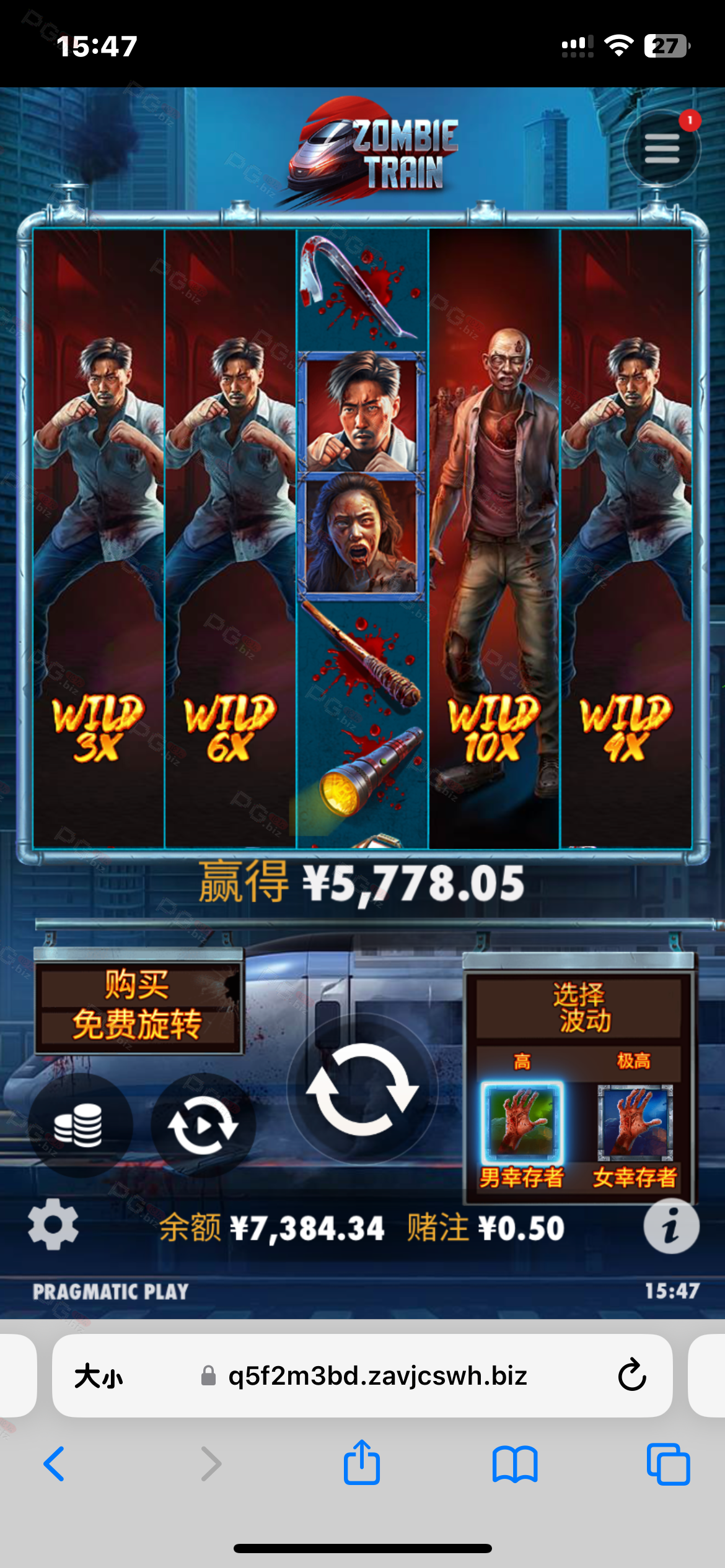Share this page from the browser toolbar

coord(362,1461)
